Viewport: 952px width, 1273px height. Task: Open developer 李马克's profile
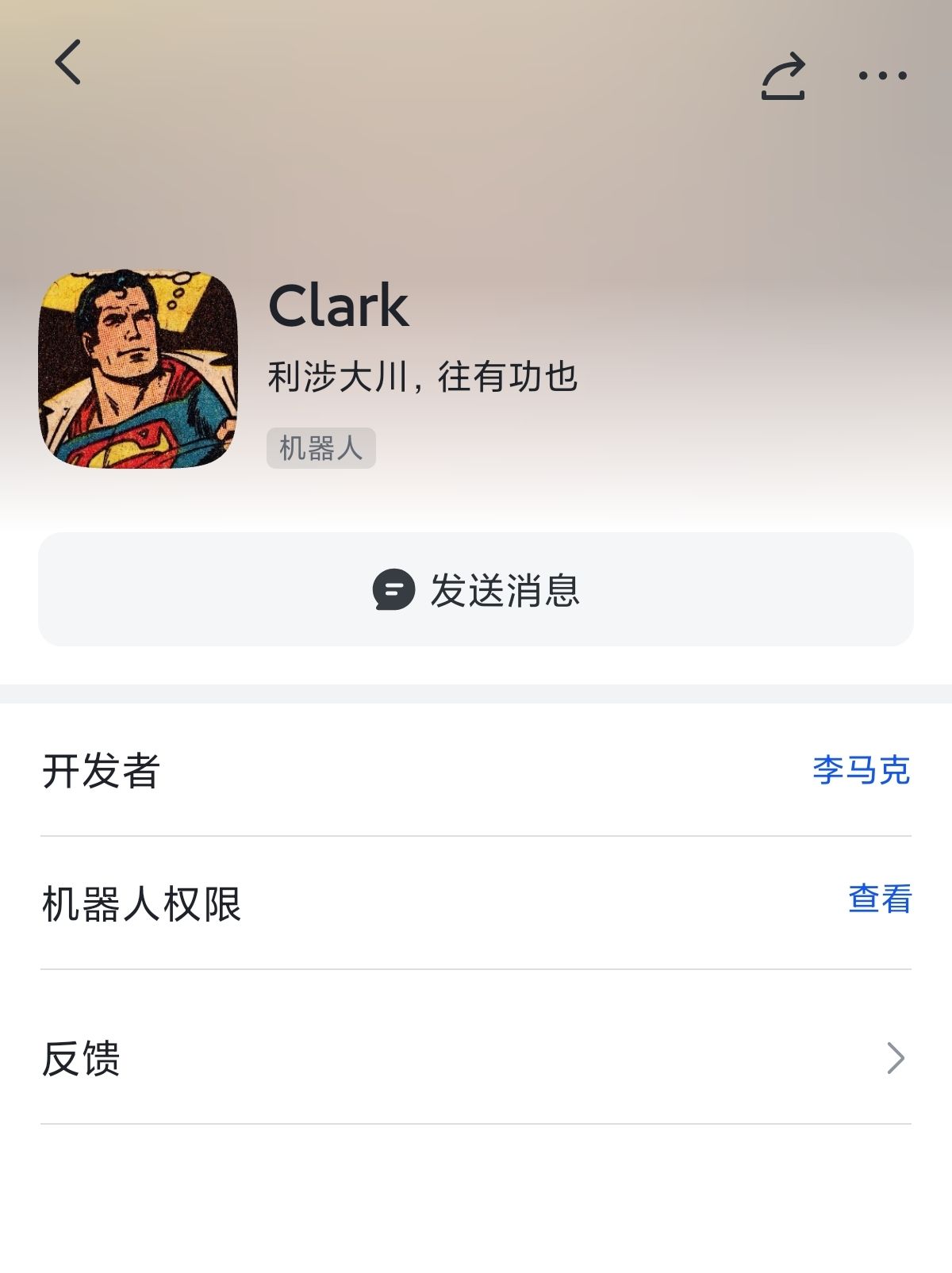pos(861,770)
